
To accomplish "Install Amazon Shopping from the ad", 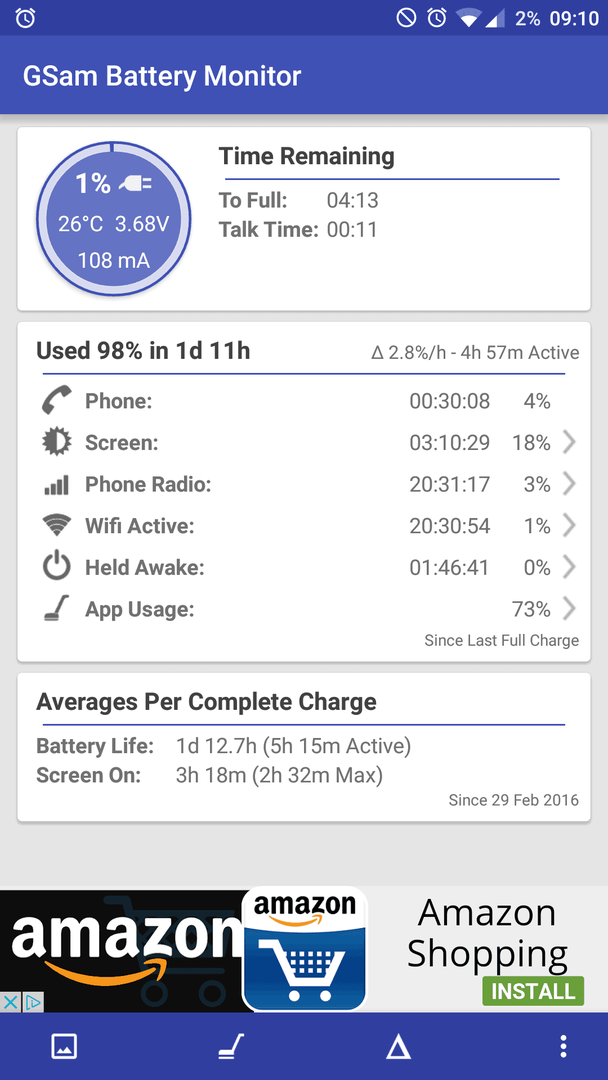I will click(533, 991).
